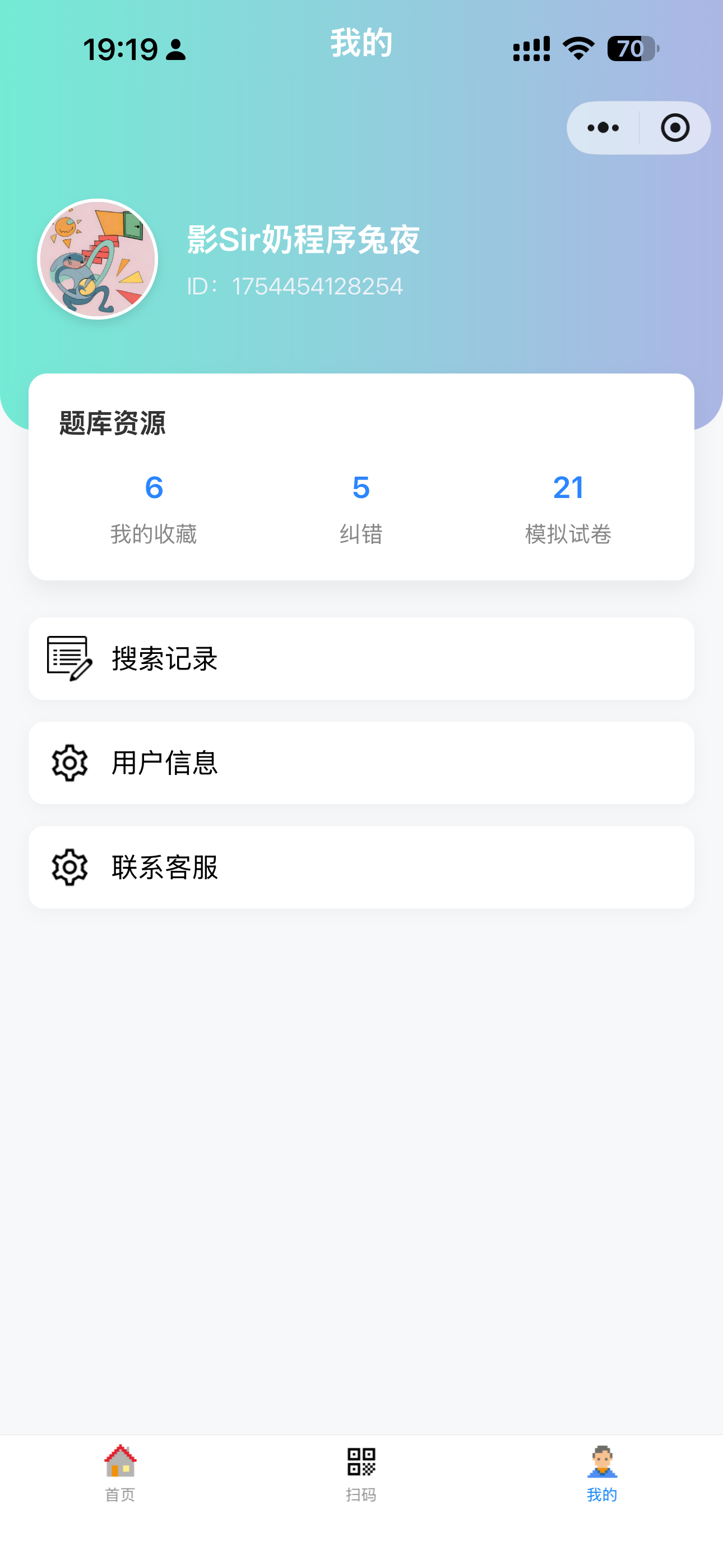Switch to the 扫码 scan tab
The width and height of the screenshot is (723, 1568).
coord(361,1473)
